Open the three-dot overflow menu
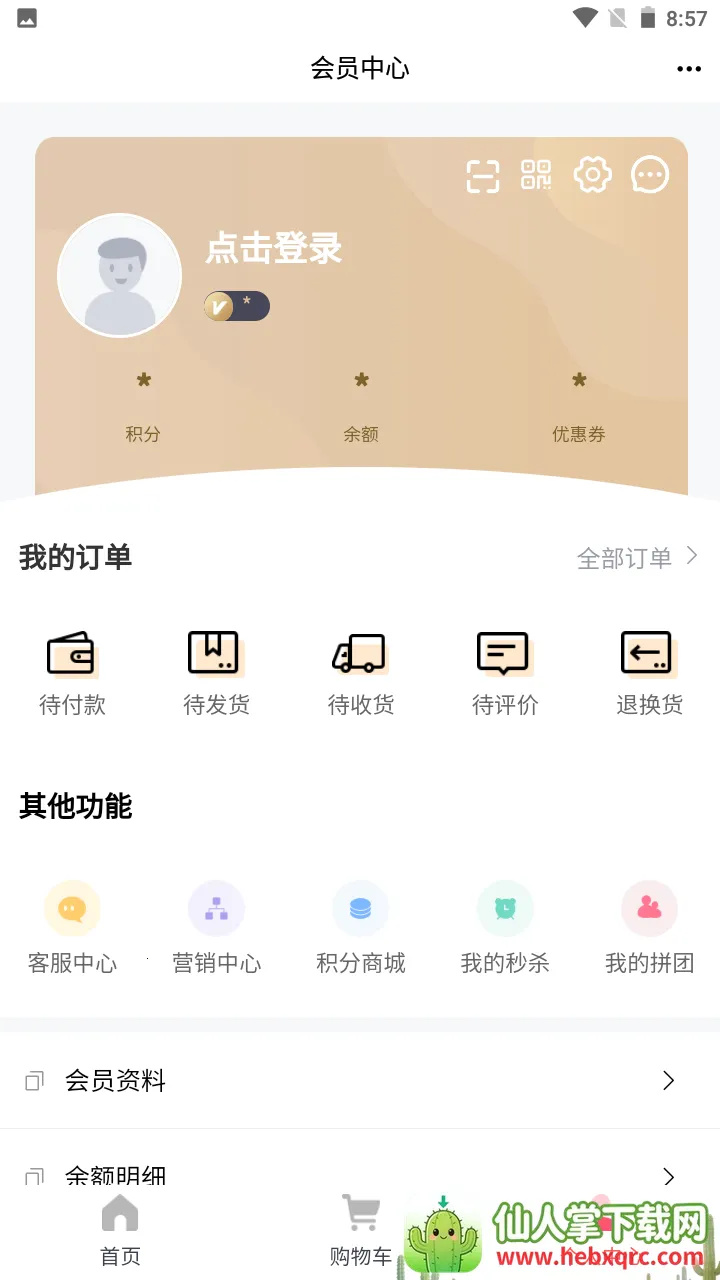The image size is (720, 1280). (689, 69)
